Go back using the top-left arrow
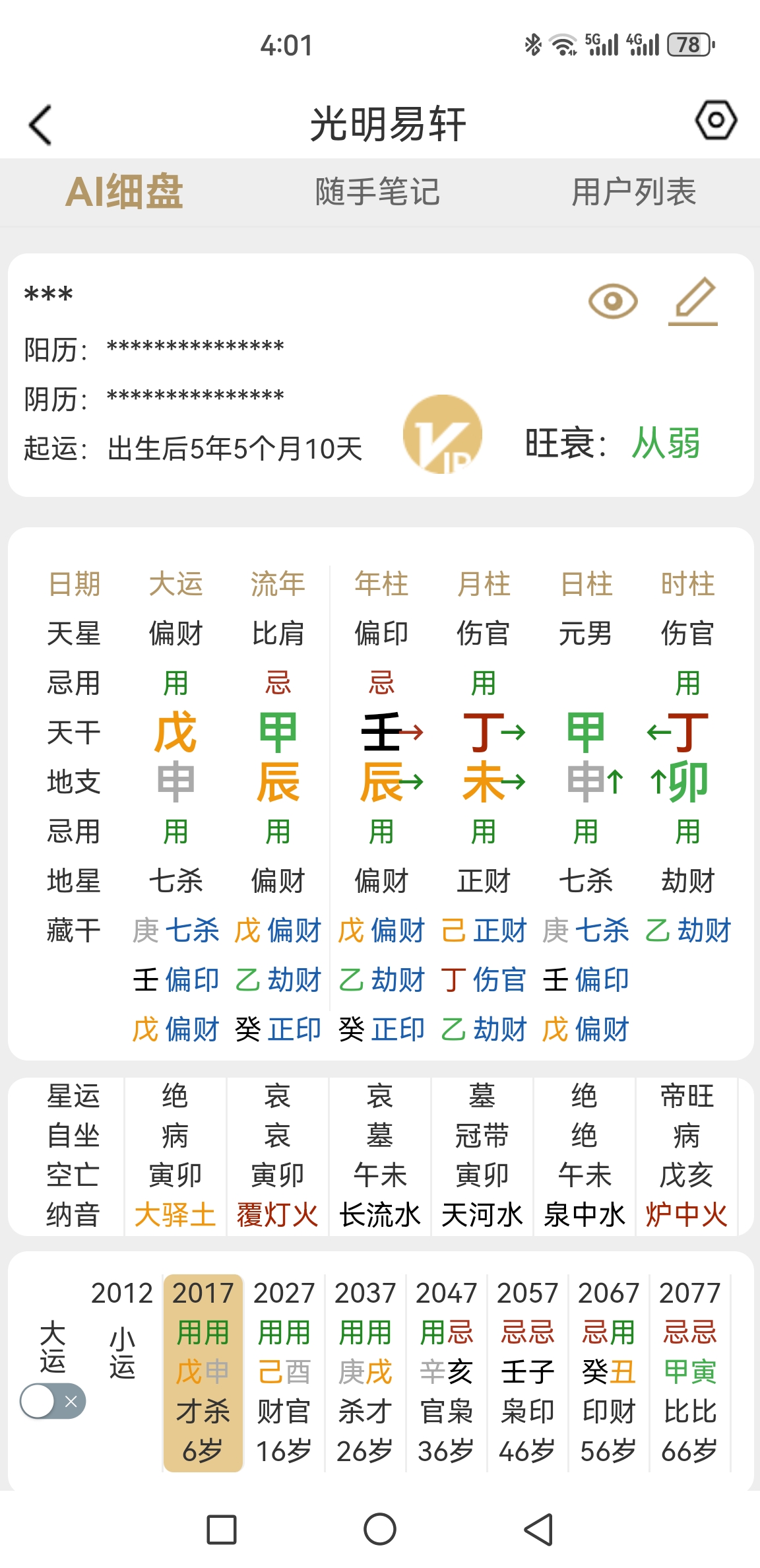The image size is (760, 1568). [41, 125]
